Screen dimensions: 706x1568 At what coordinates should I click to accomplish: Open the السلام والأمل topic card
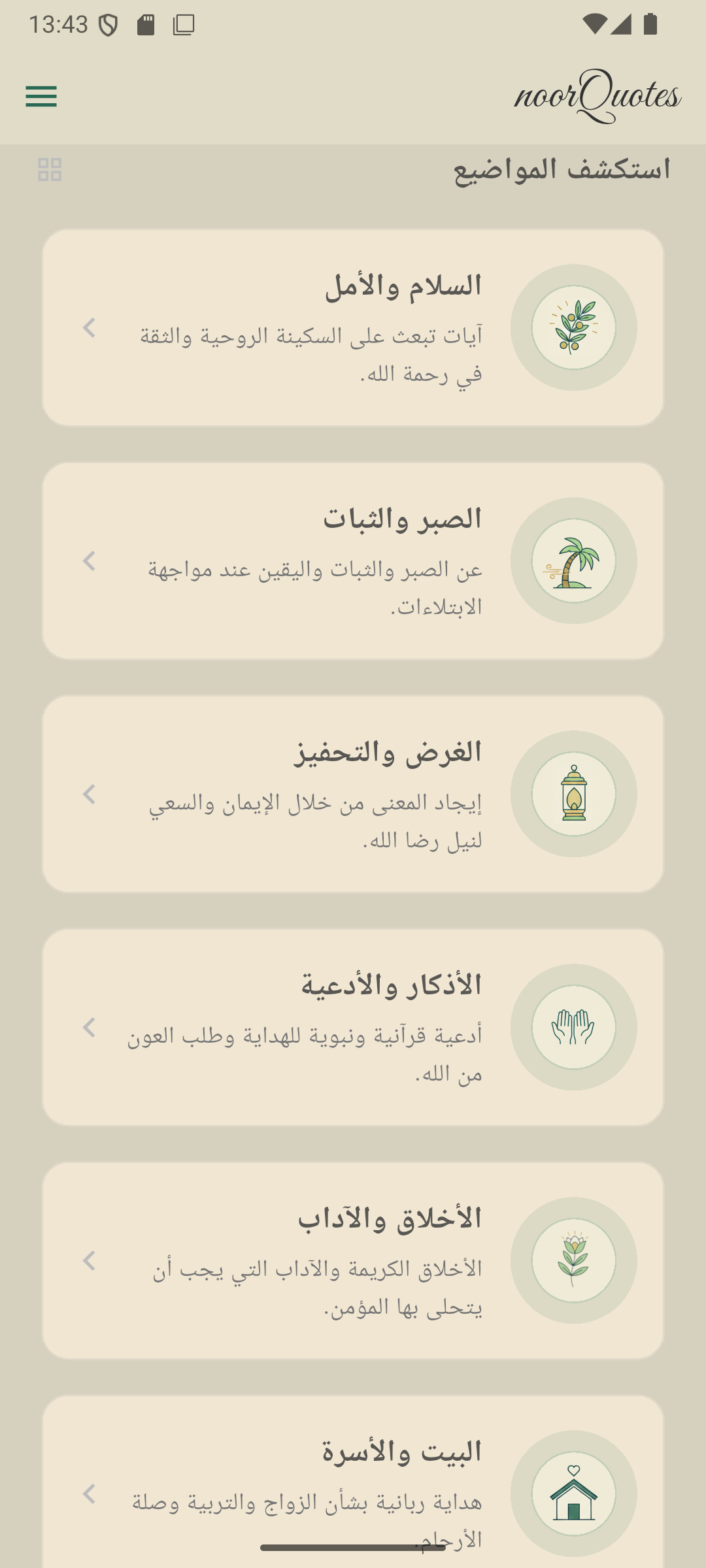[x=353, y=327]
